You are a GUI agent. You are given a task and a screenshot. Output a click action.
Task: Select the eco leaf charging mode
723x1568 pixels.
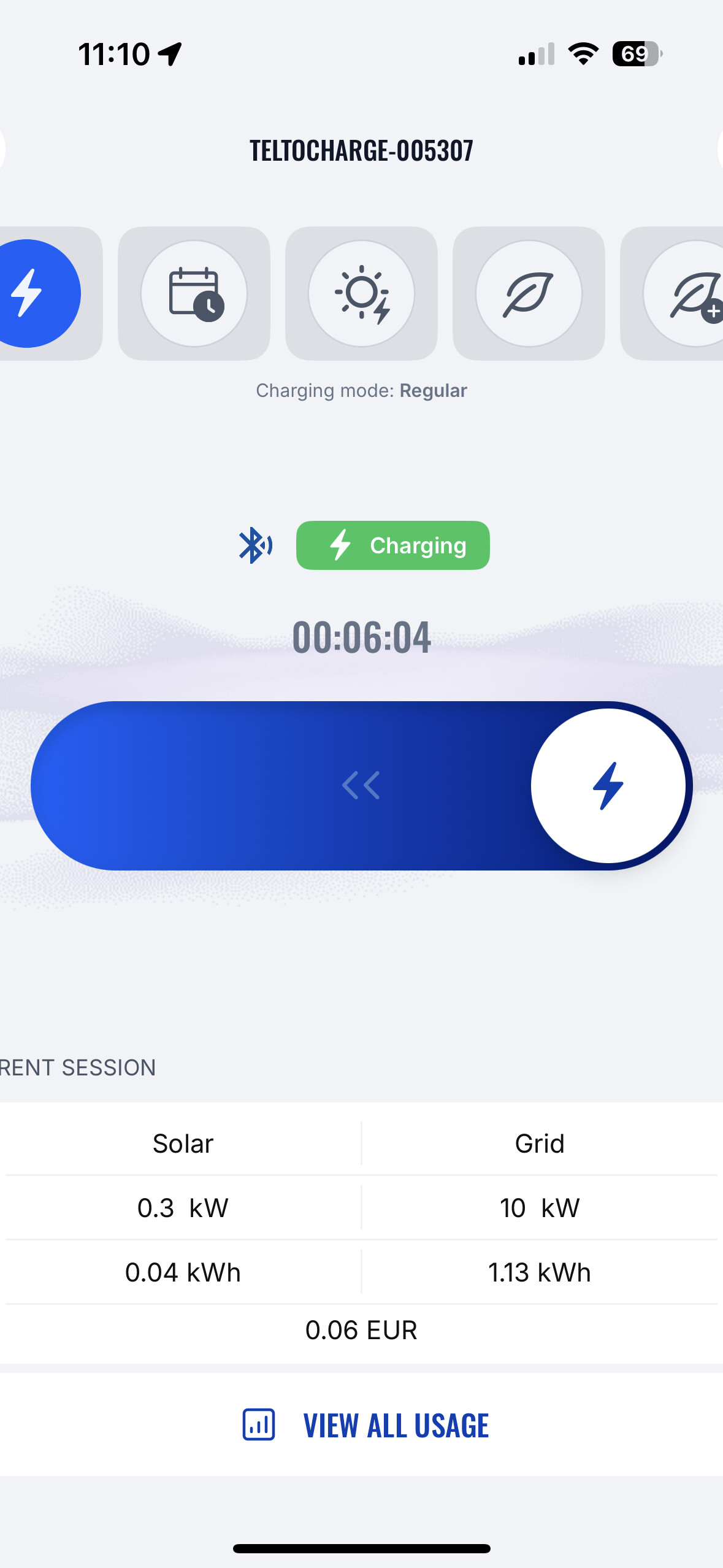point(529,293)
